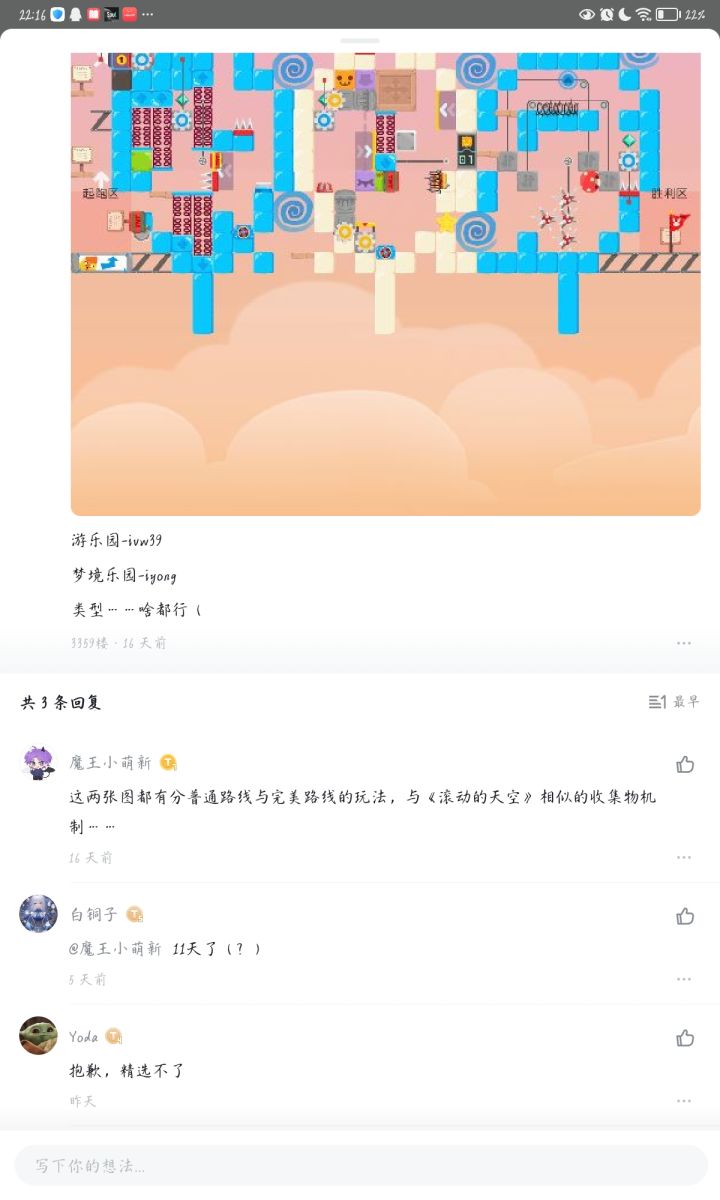720x1200 pixels.
Task: Expand the ··· menu in the status bar
Action: pyautogui.click(x=146, y=14)
